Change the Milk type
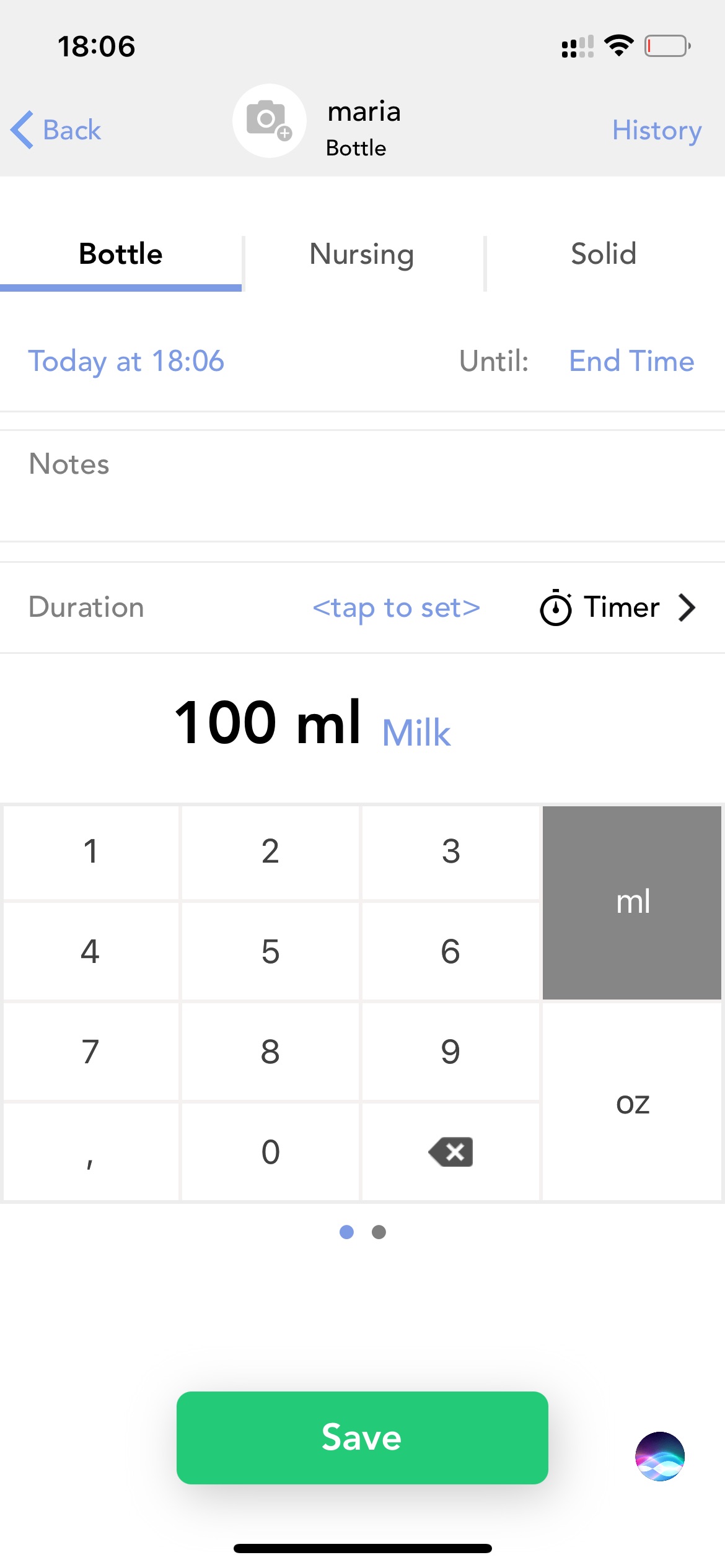This screenshot has width=725, height=1568. 416,733
